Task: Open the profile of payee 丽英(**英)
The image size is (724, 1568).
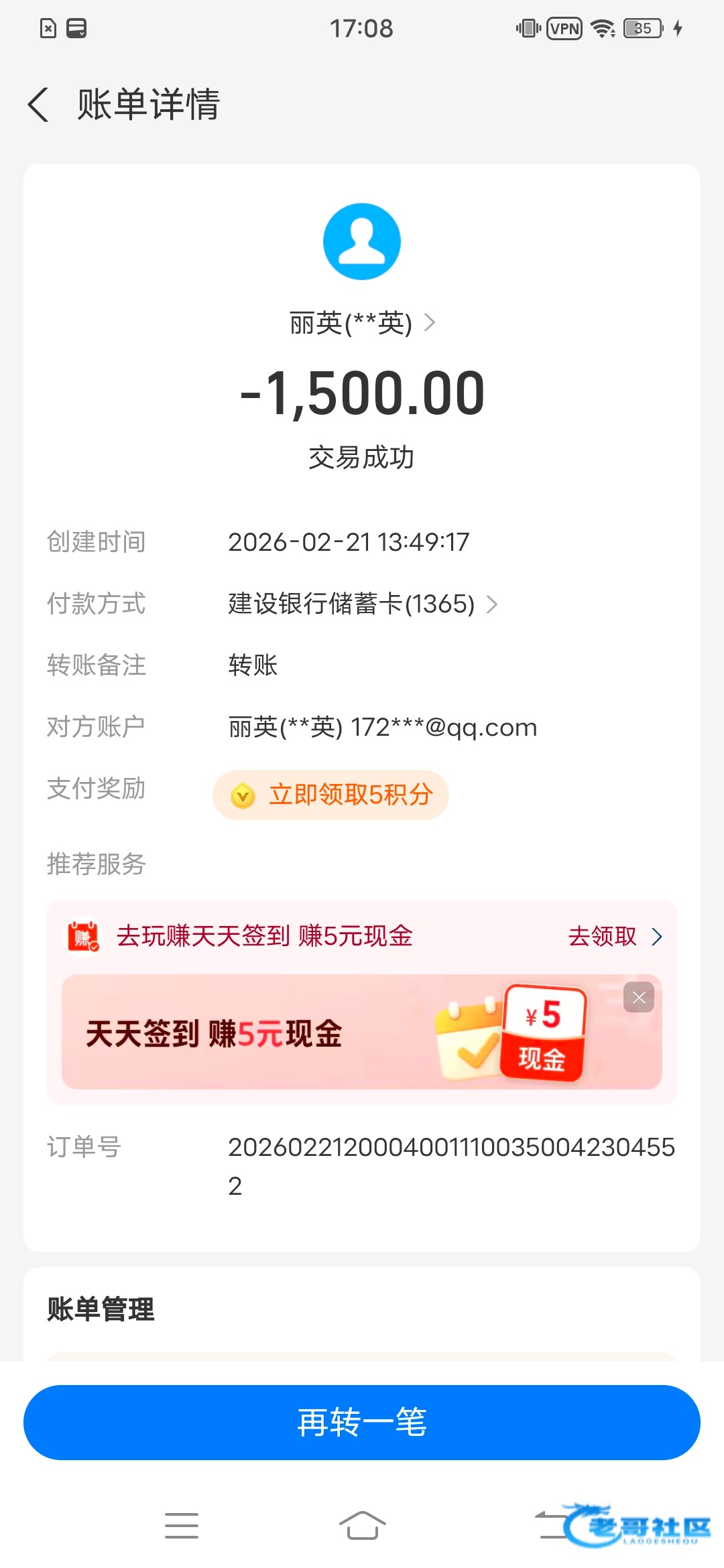Action: coord(362,324)
